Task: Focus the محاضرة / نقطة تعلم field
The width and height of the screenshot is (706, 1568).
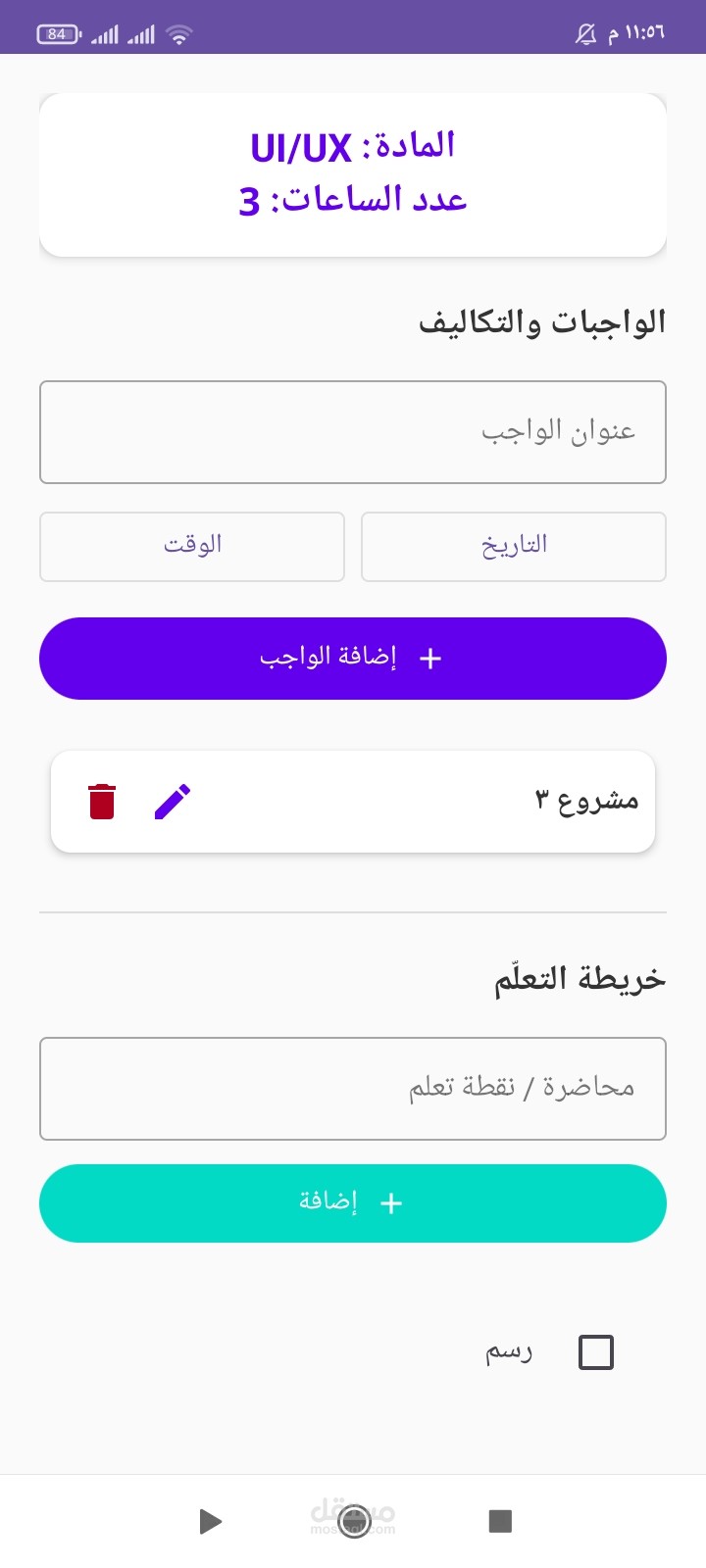Action: click(353, 1089)
